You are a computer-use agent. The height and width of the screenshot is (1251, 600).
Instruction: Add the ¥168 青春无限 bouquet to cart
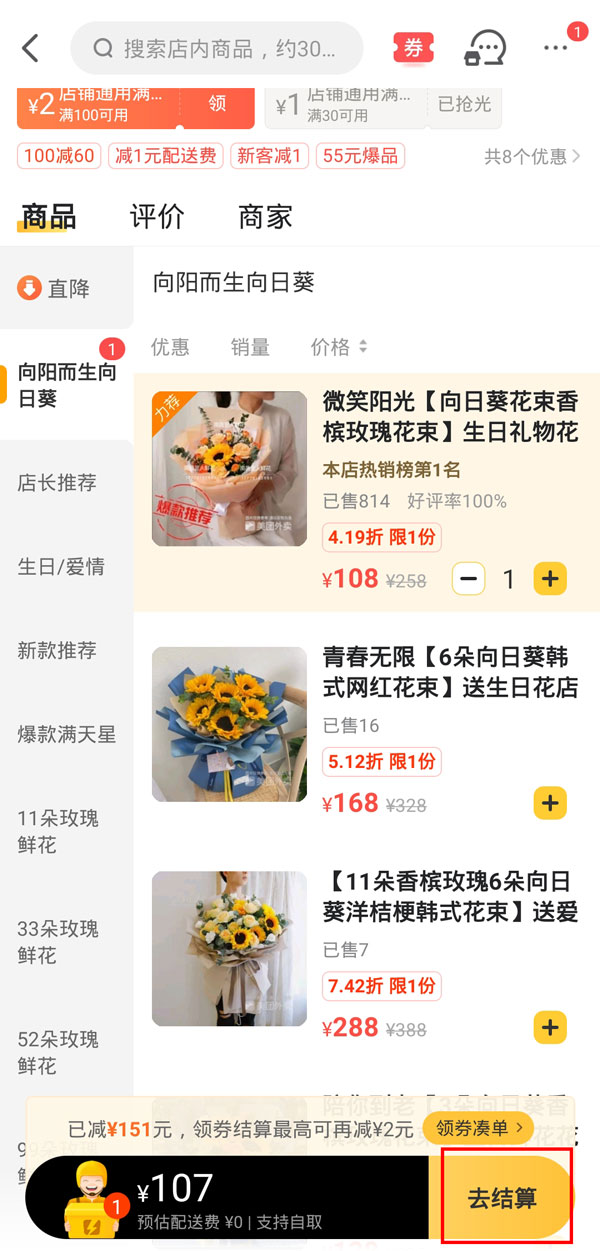(x=550, y=803)
